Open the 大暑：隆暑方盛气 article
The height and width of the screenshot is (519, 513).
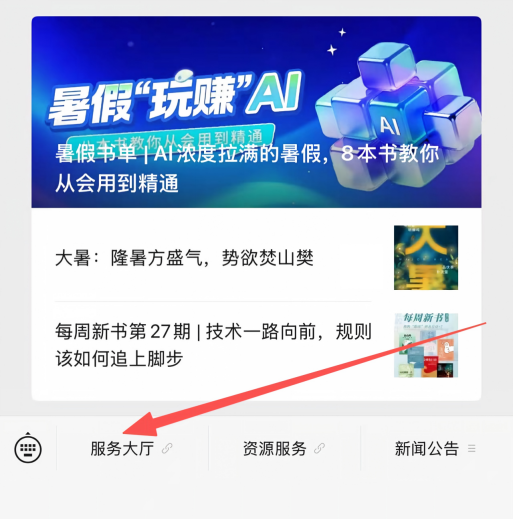coord(256,258)
